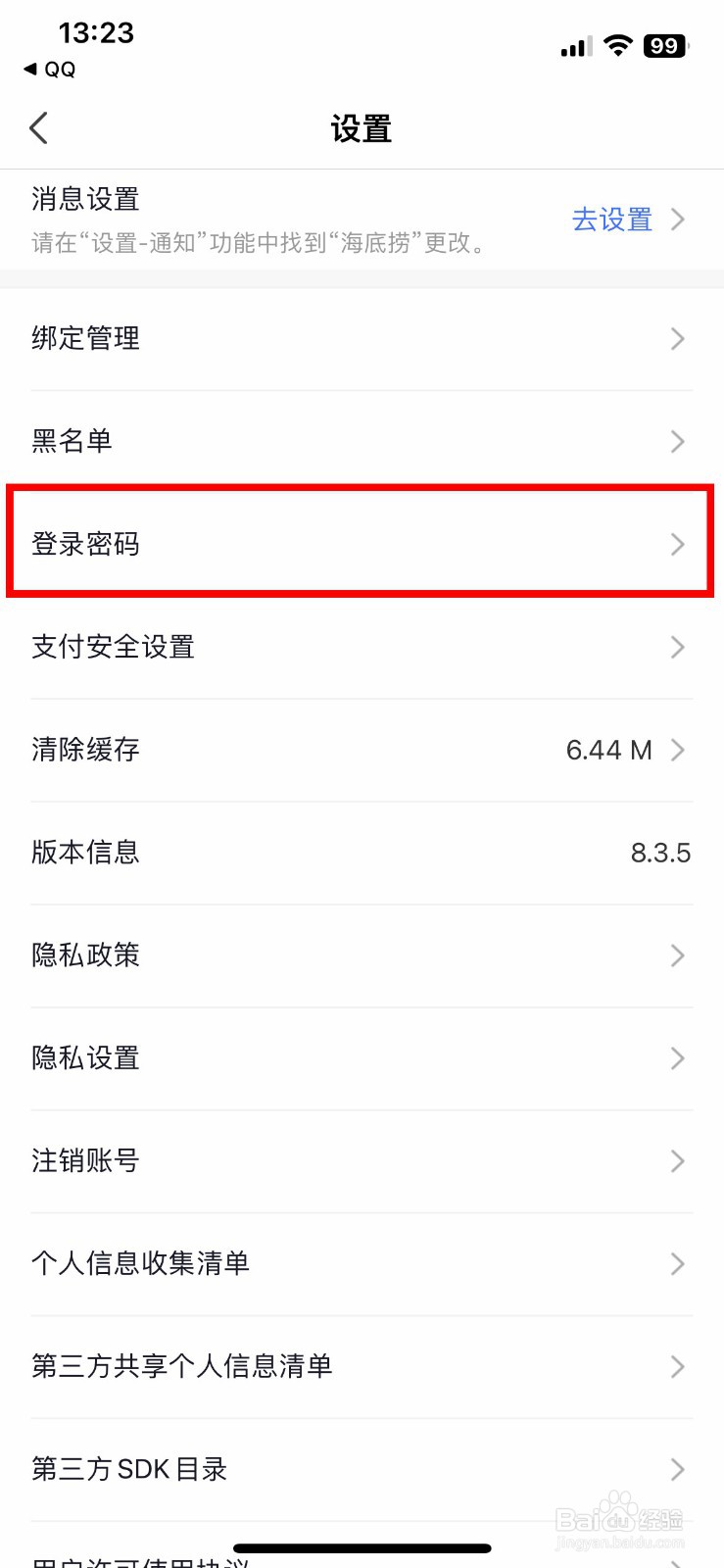Tap the back arrow to leave Settings

(x=39, y=127)
